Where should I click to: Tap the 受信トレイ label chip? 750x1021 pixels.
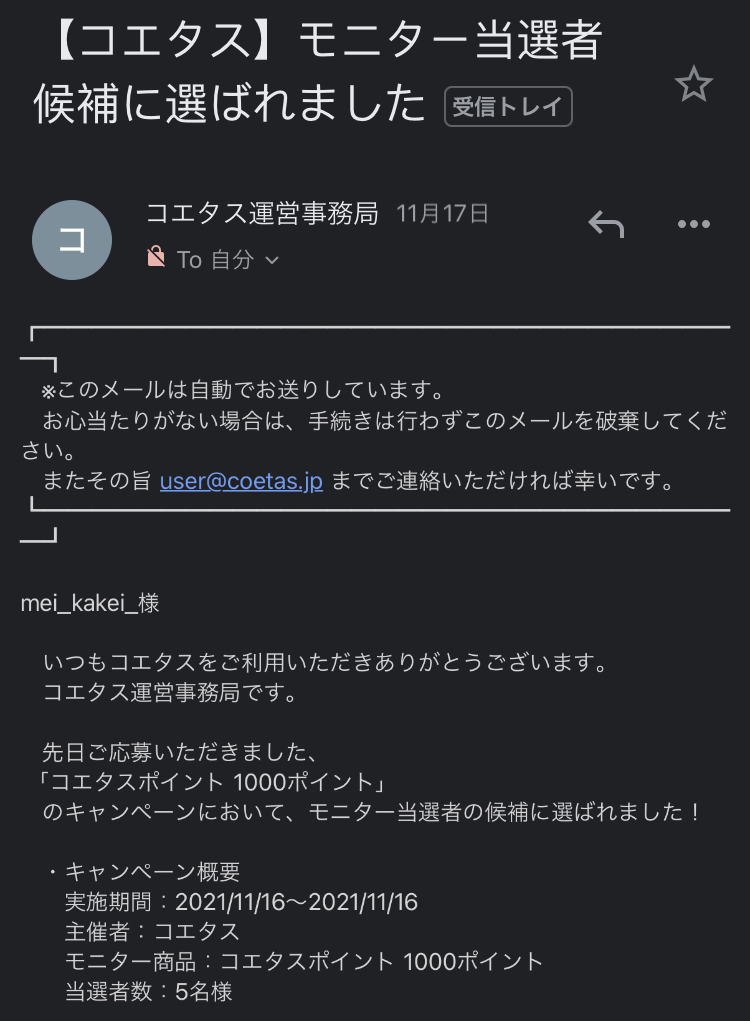[x=508, y=107]
